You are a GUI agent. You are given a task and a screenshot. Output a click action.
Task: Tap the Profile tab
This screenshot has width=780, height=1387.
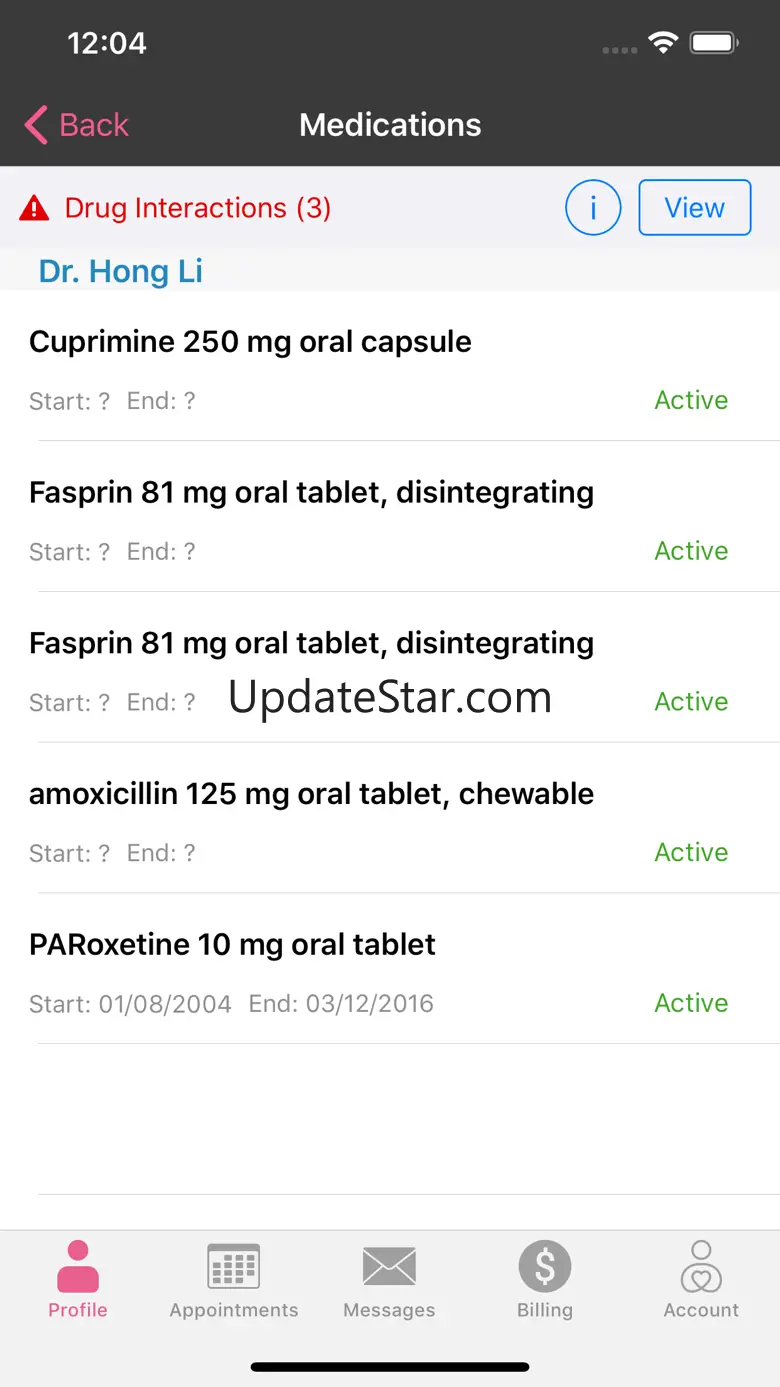(78, 1281)
